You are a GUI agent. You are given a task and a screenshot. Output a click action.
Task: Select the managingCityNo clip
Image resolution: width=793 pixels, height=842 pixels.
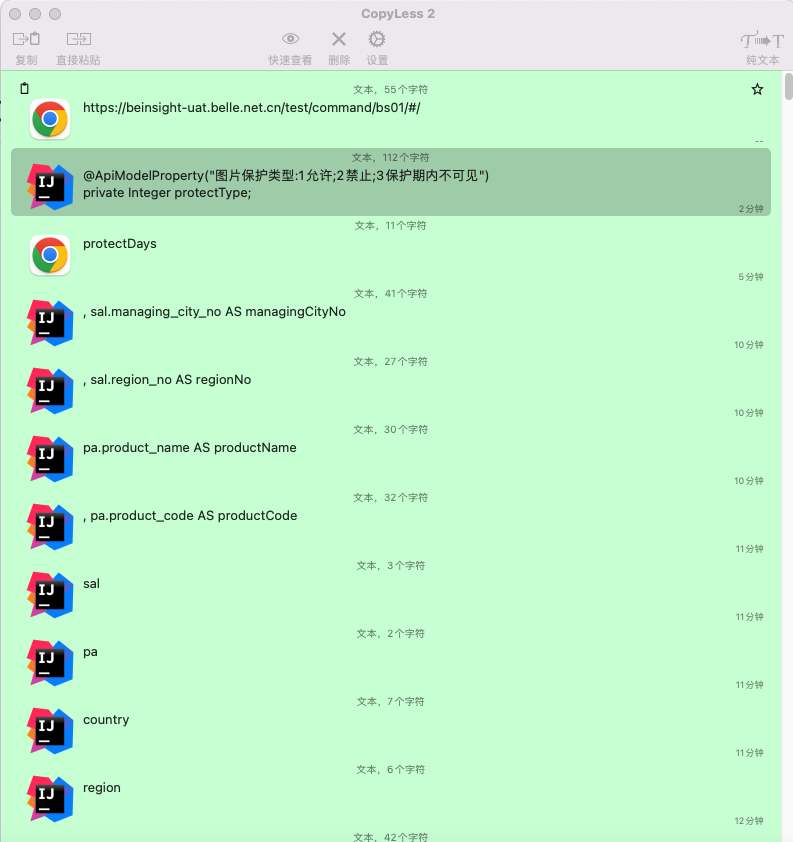(215, 312)
